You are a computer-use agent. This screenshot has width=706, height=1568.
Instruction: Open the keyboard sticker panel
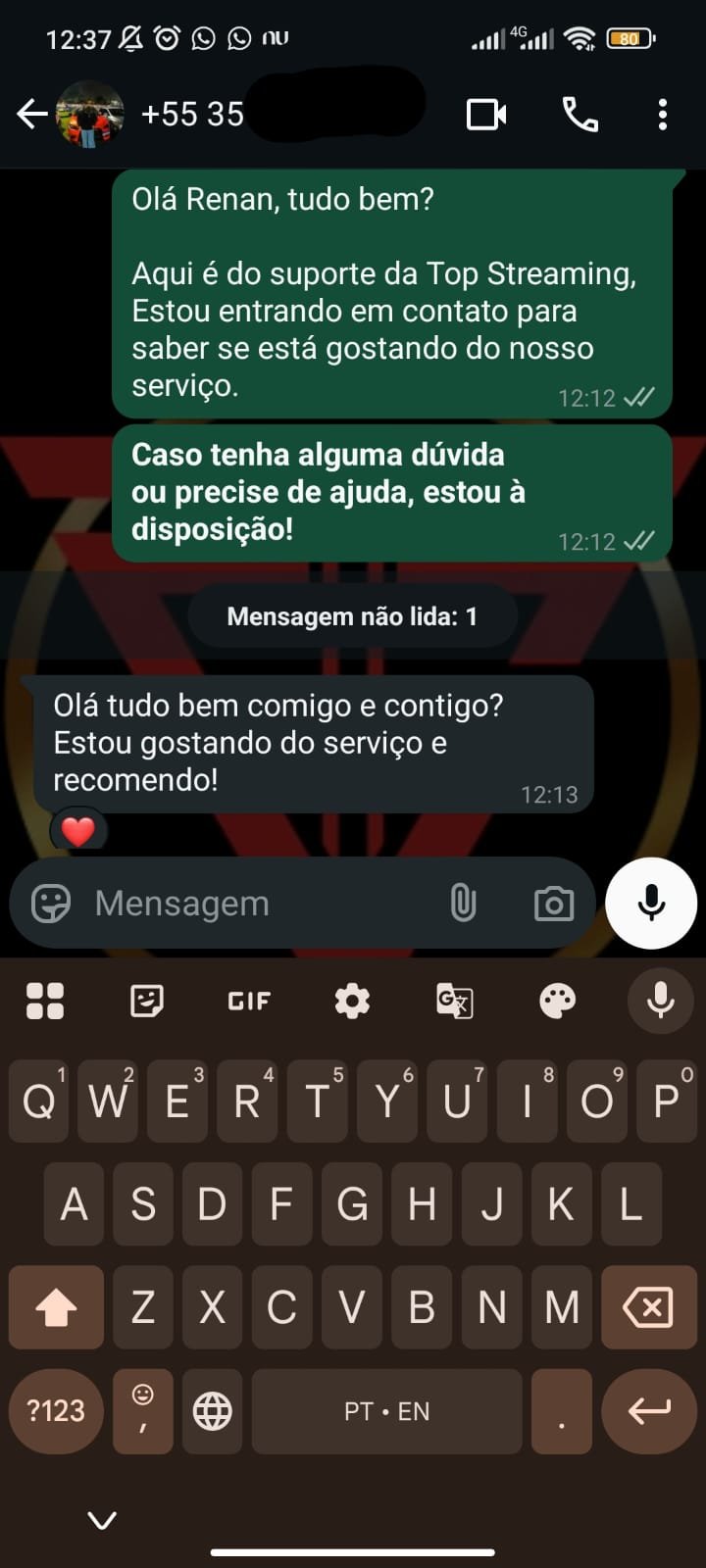147,1001
